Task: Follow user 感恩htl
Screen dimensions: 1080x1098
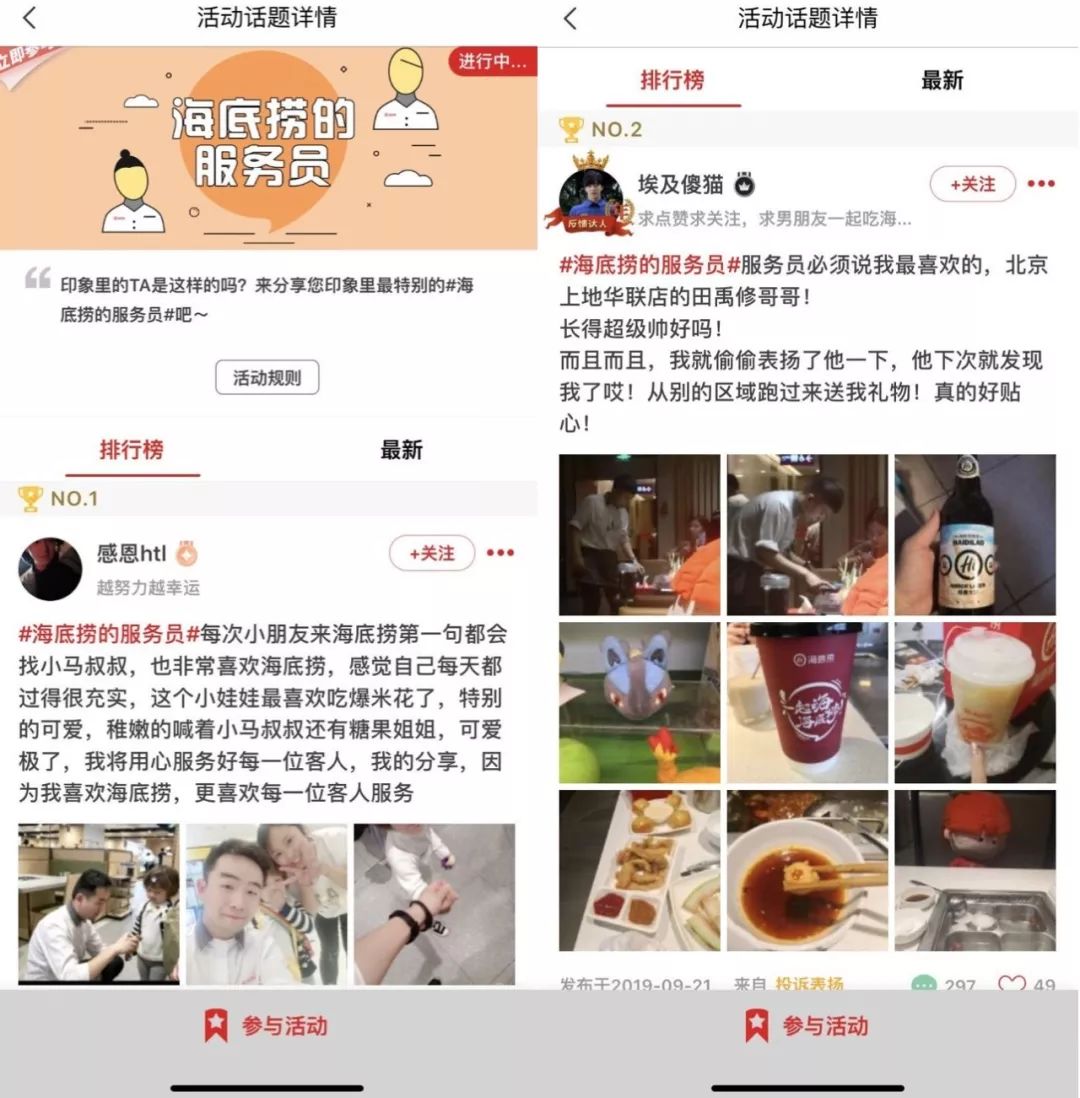Action: pos(432,553)
